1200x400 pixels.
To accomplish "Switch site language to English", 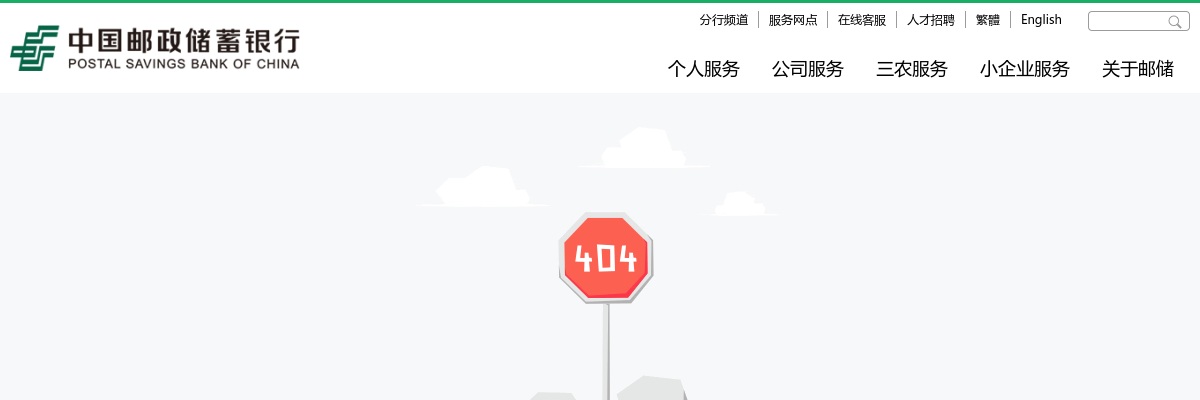I will [1041, 20].
